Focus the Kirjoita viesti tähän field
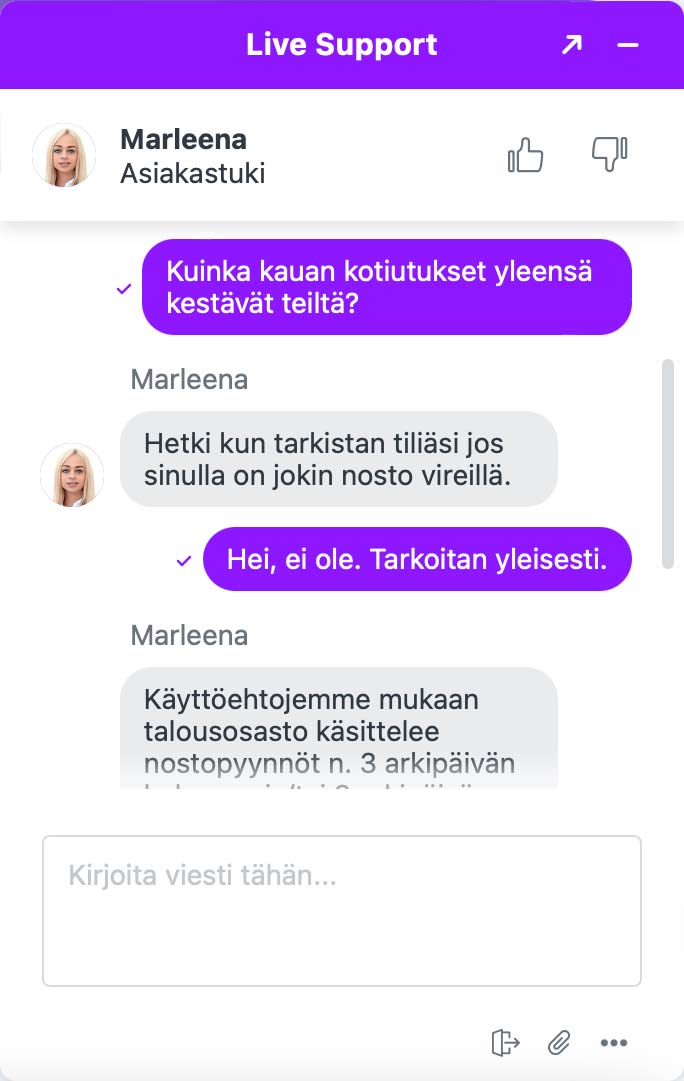The image size is (684, 1081). pyautogui.click(x=341, y=910)
